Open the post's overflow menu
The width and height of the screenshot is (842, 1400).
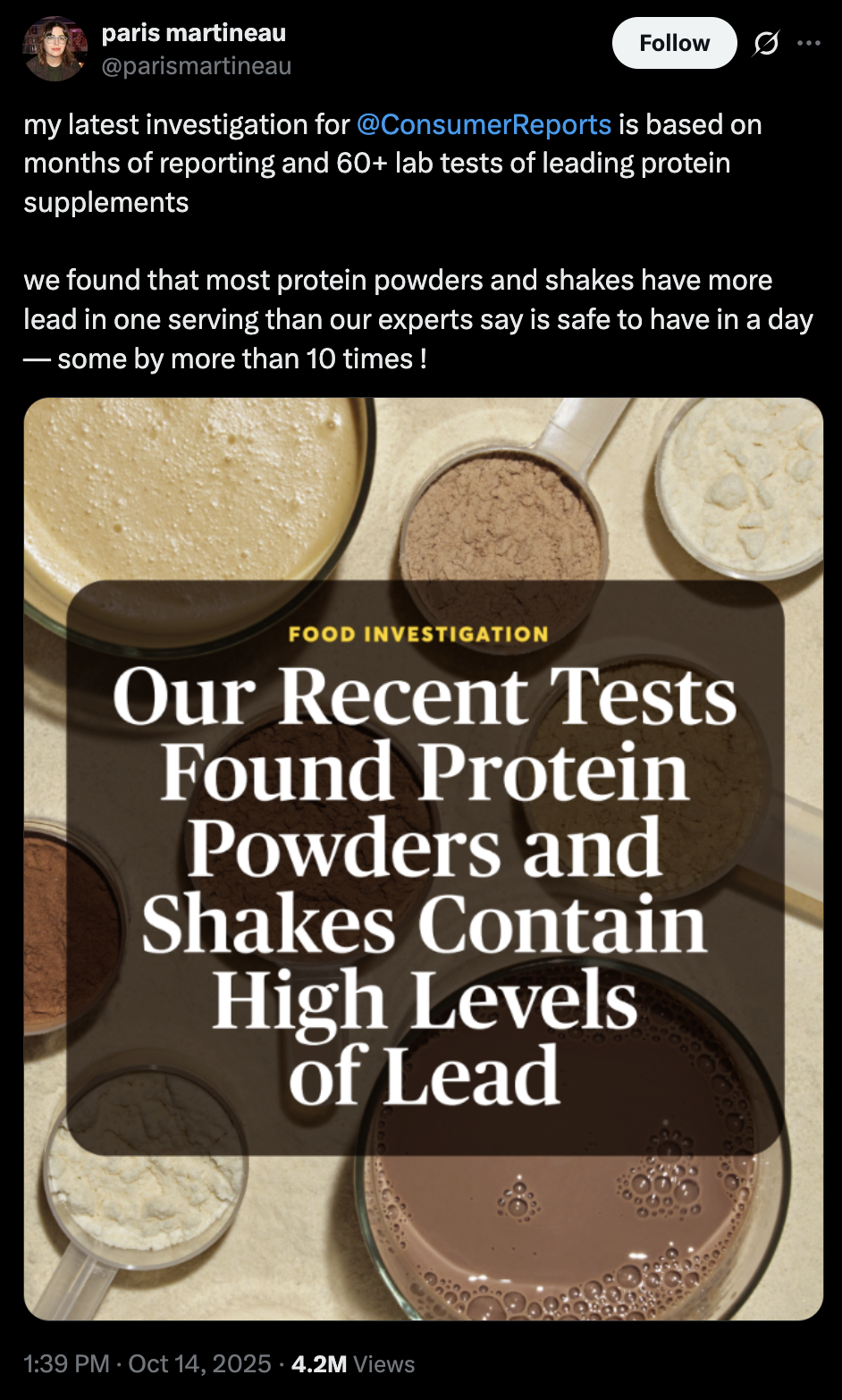pyautogui.click(x=809, y=43)
